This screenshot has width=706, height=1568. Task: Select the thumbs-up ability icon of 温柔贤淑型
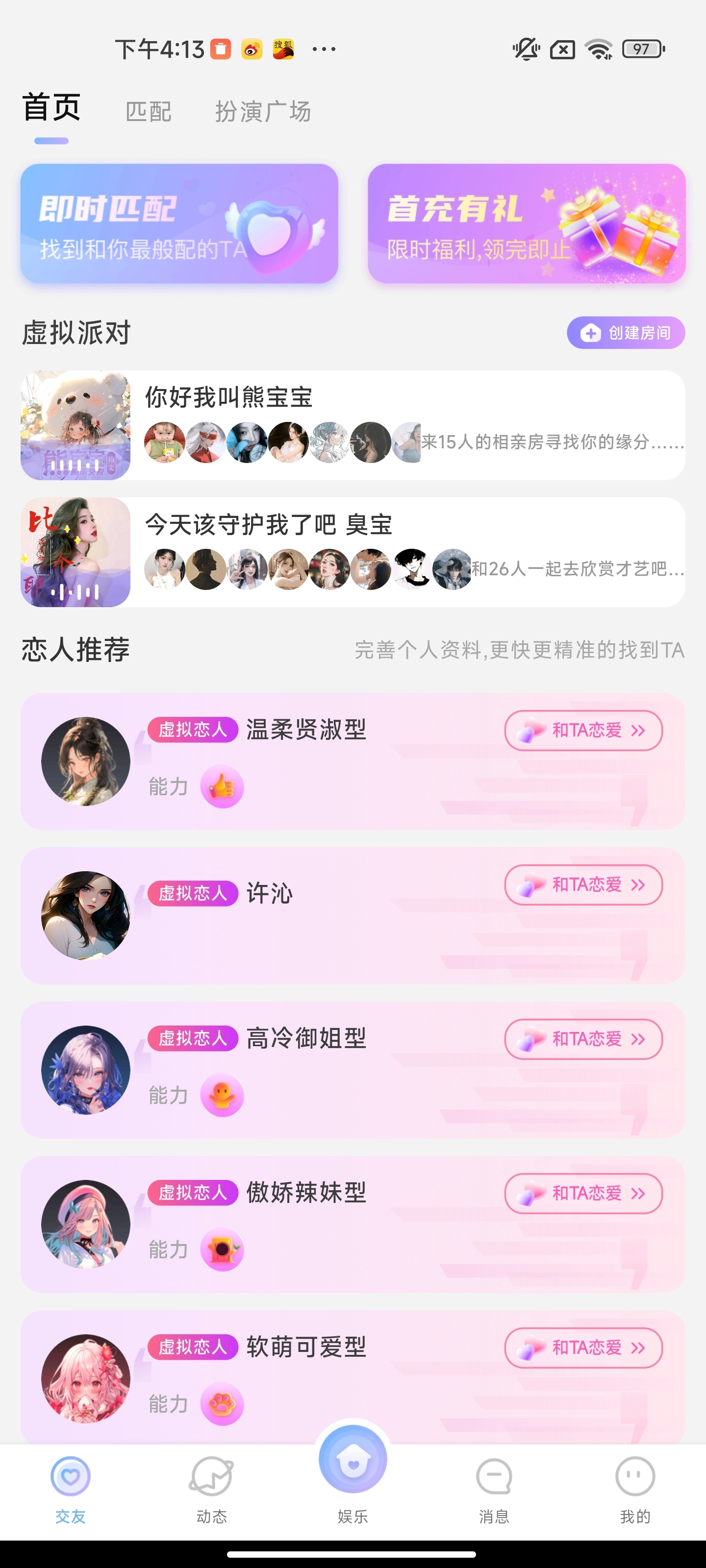point(222,787)
